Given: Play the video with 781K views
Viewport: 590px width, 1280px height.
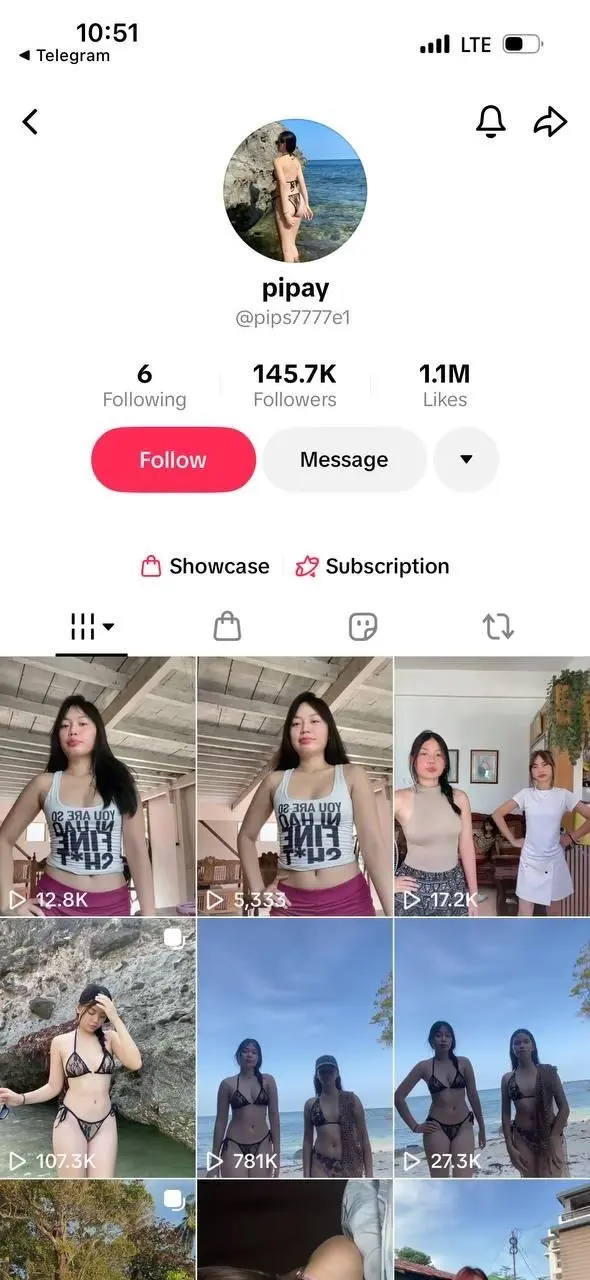Looking at the screenshot, I should 295,1048.
